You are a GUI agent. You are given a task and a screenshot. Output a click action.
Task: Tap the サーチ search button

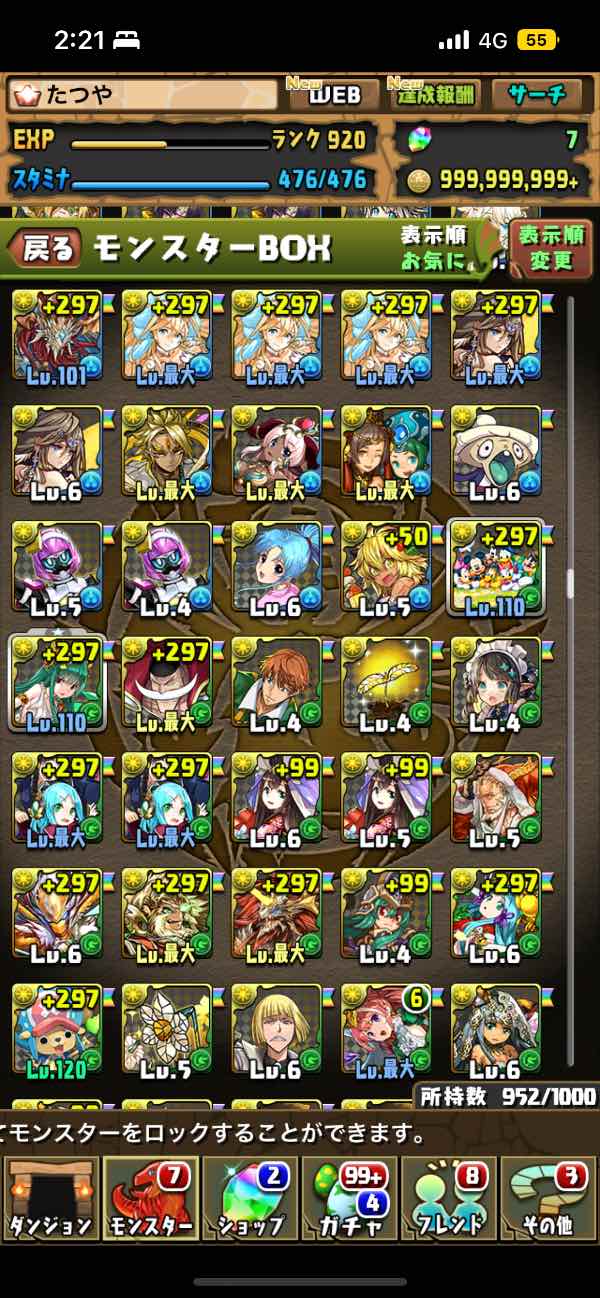click(x=537, y=95)
